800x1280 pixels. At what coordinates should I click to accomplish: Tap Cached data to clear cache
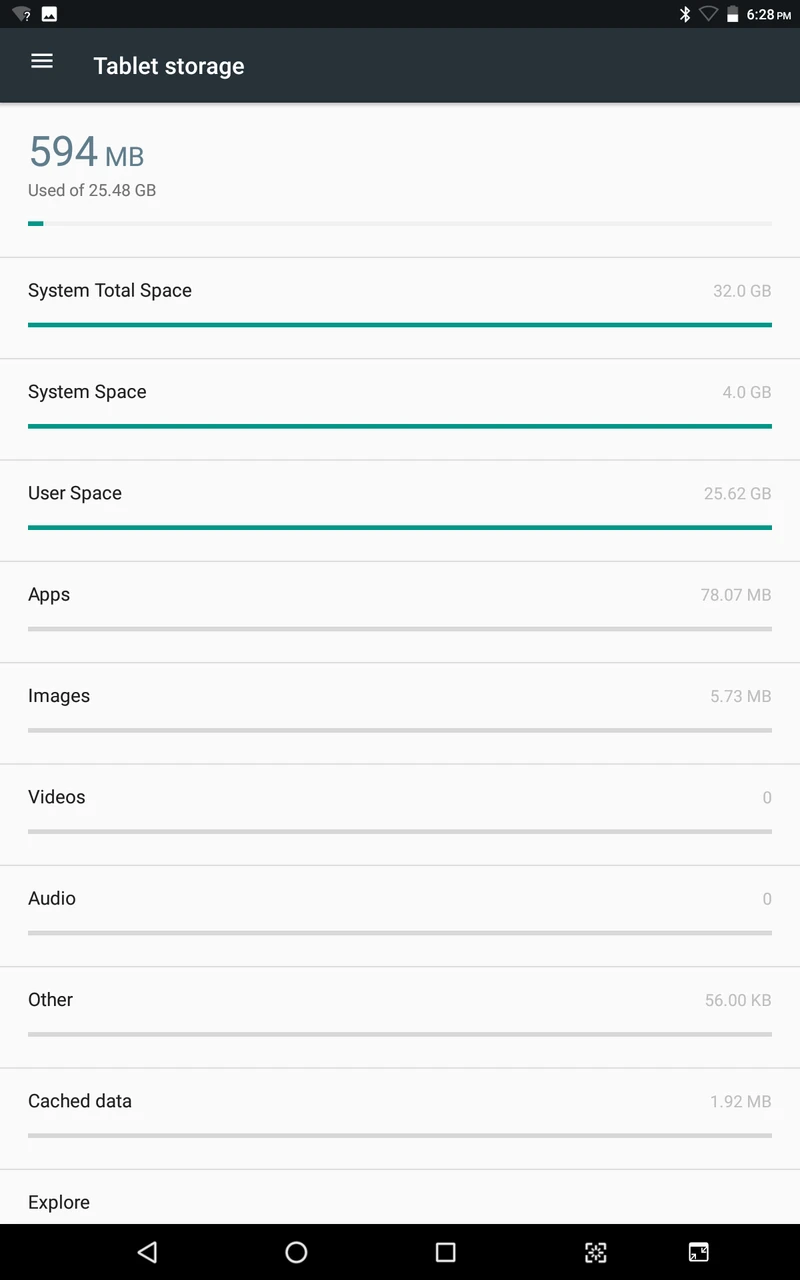coord(400,1118)
